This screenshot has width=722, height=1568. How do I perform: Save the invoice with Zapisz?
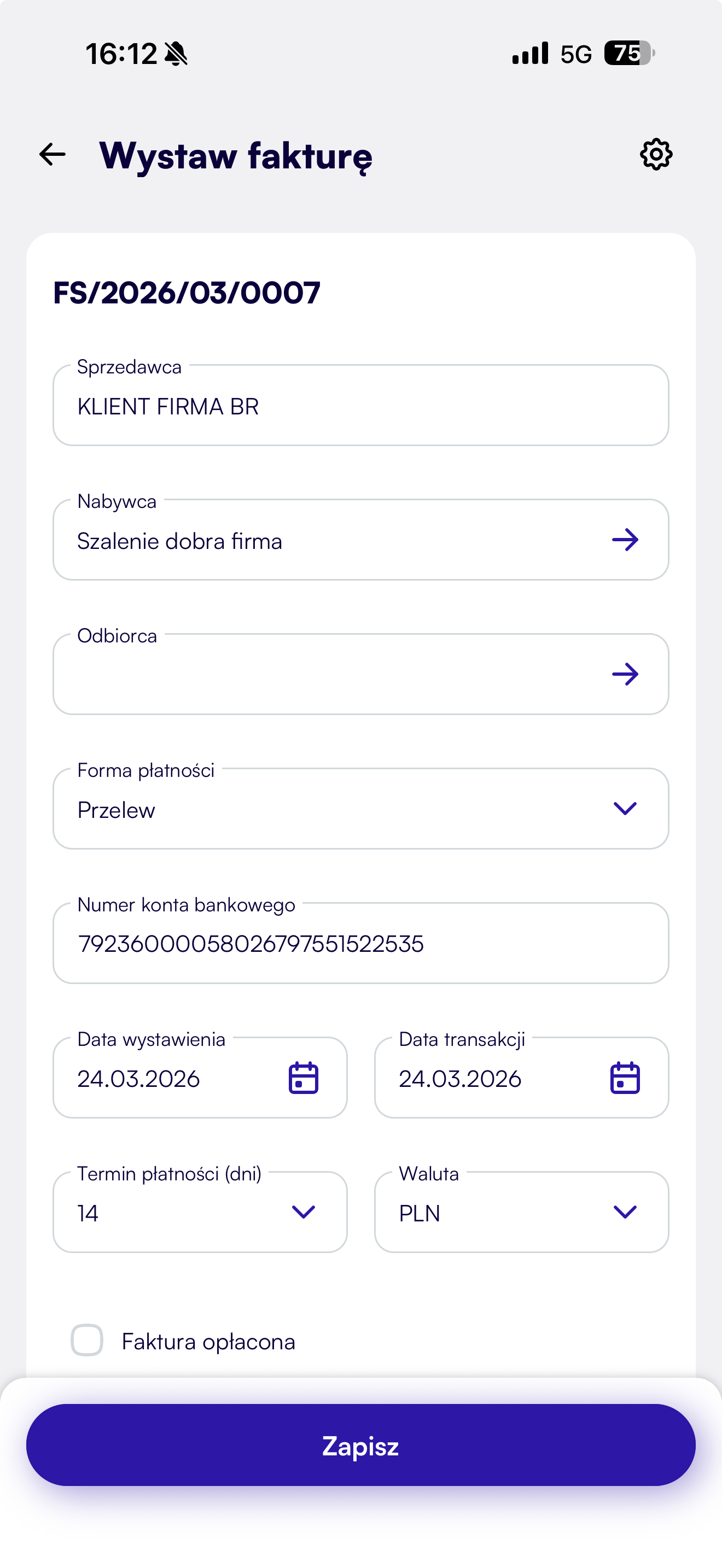pyautogui.click(x=360, y=1445)
